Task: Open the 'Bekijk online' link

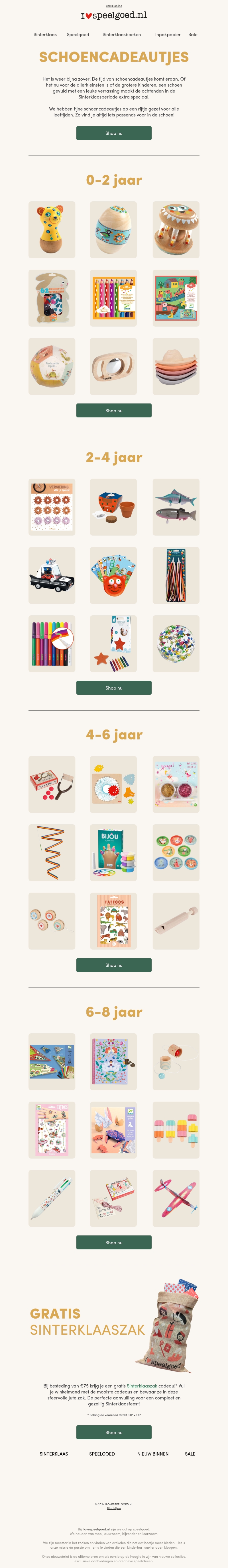Action: pyautogui.click(x=114, y=5)
